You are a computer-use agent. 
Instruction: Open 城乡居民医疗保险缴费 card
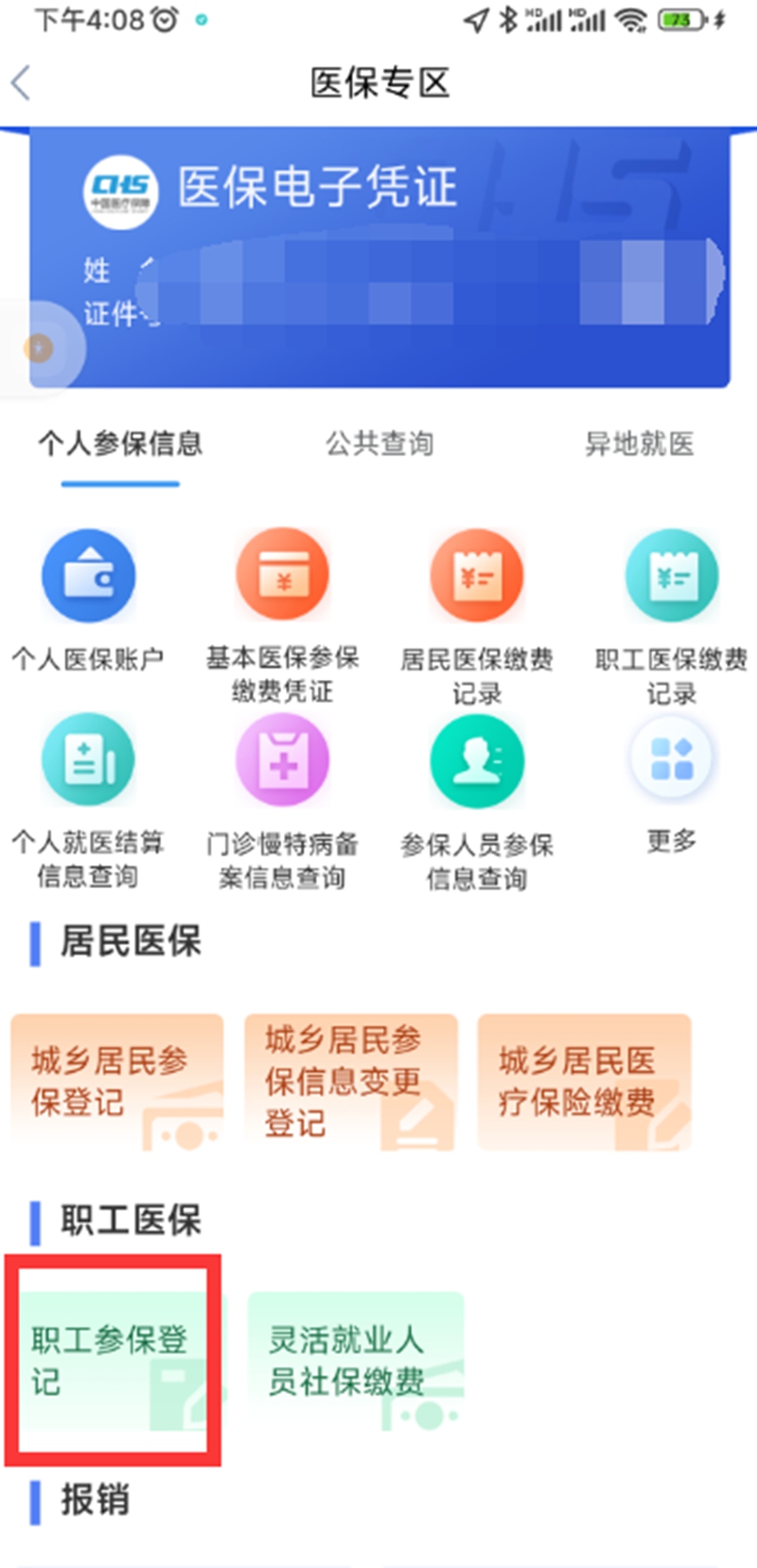tap(584, 1082)
